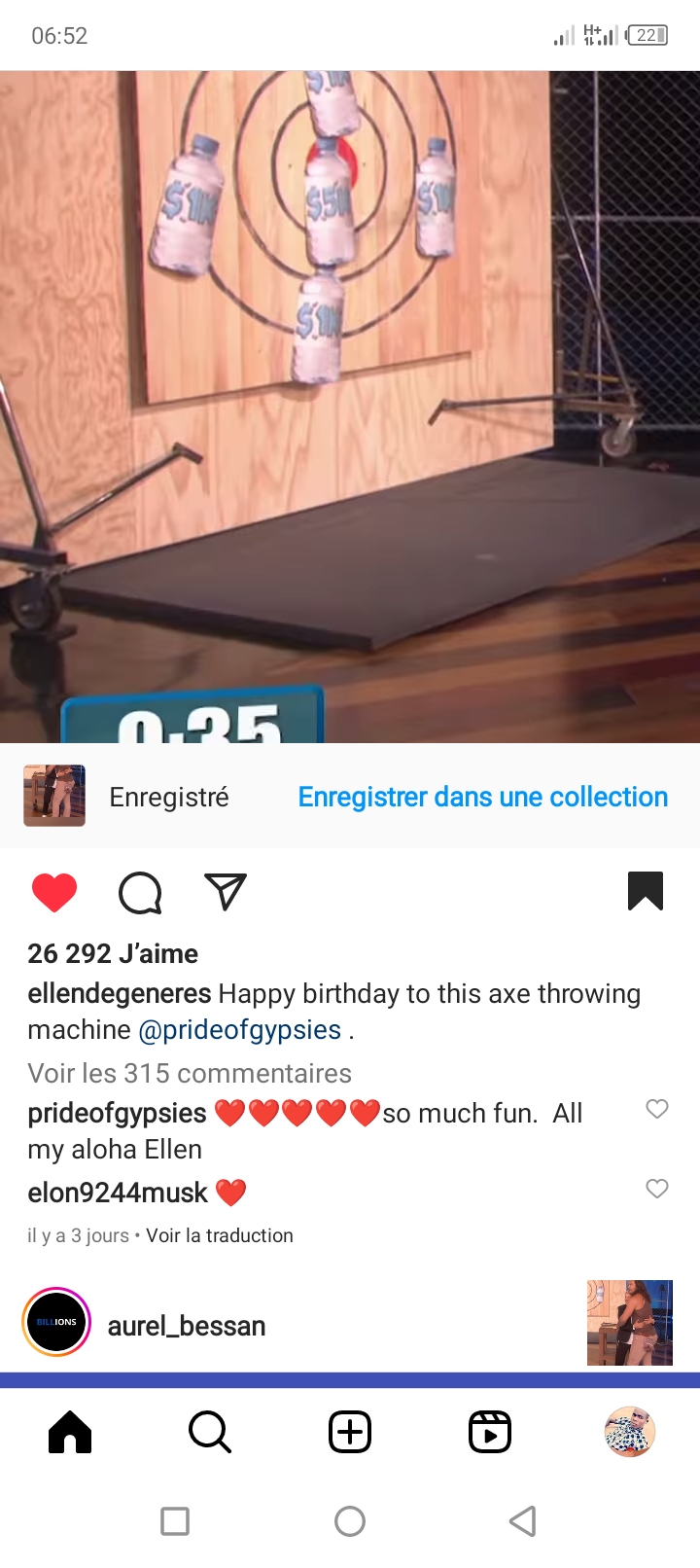The image size is (700, 1568).
Task: Remove the post from saved bookmarks
Action: [646, 891]
